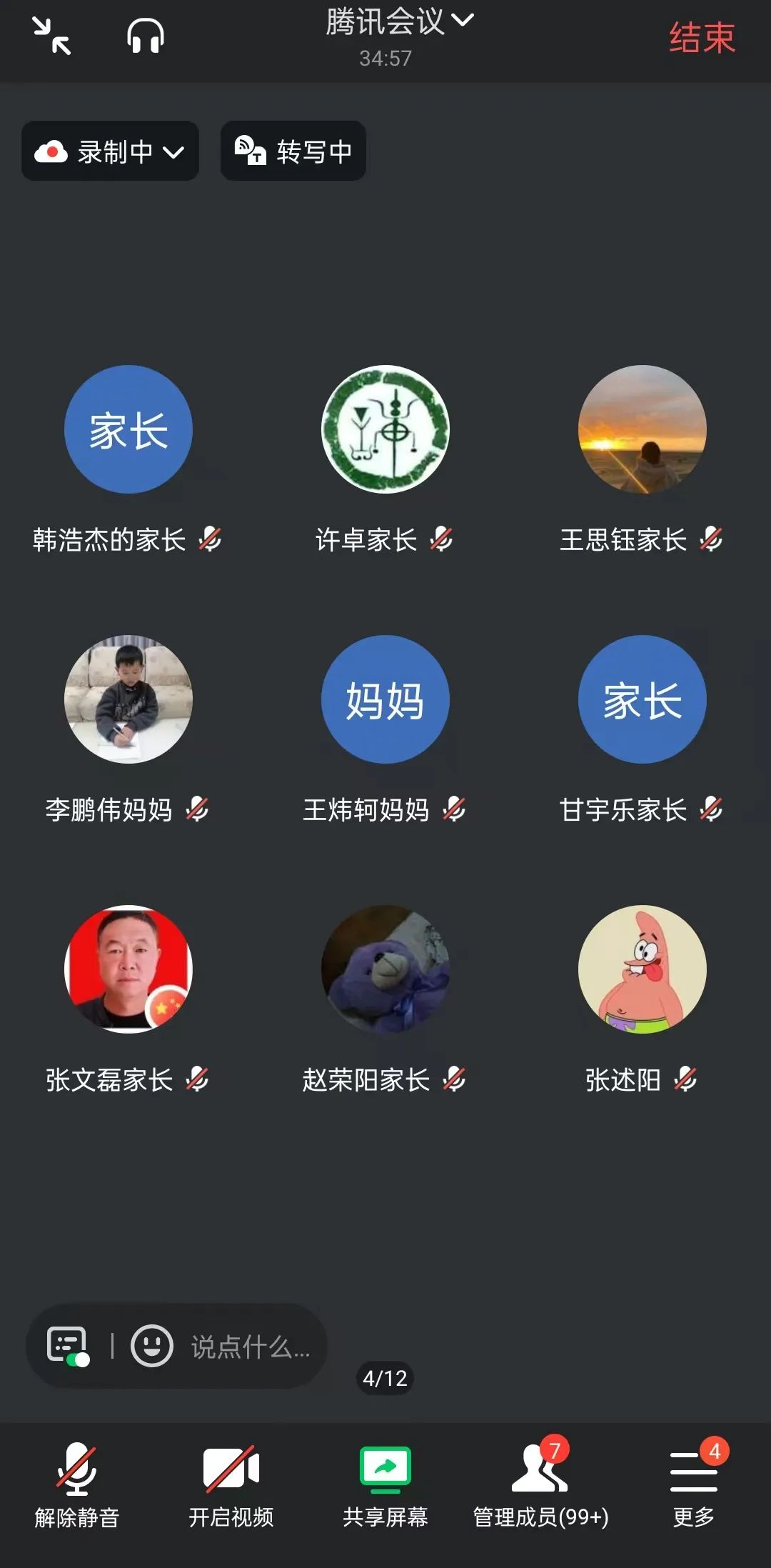Screen dimensions: 771x1568
Task: Tap 结束 to end the meeting
Action: [x=702, y=38]
